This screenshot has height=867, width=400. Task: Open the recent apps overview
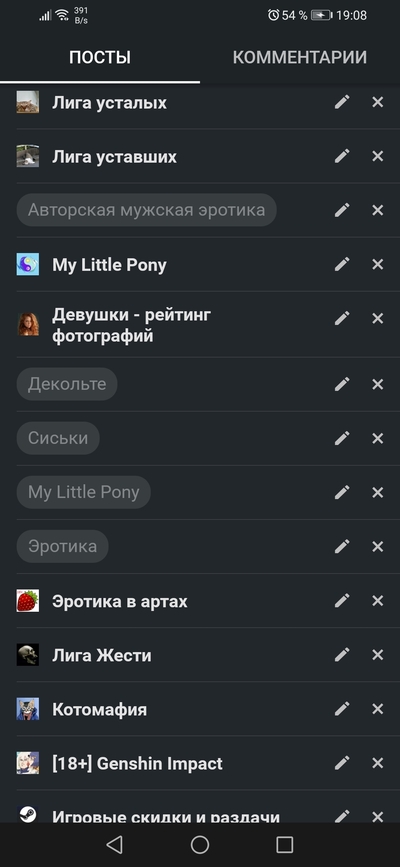(x=284, y=844)
